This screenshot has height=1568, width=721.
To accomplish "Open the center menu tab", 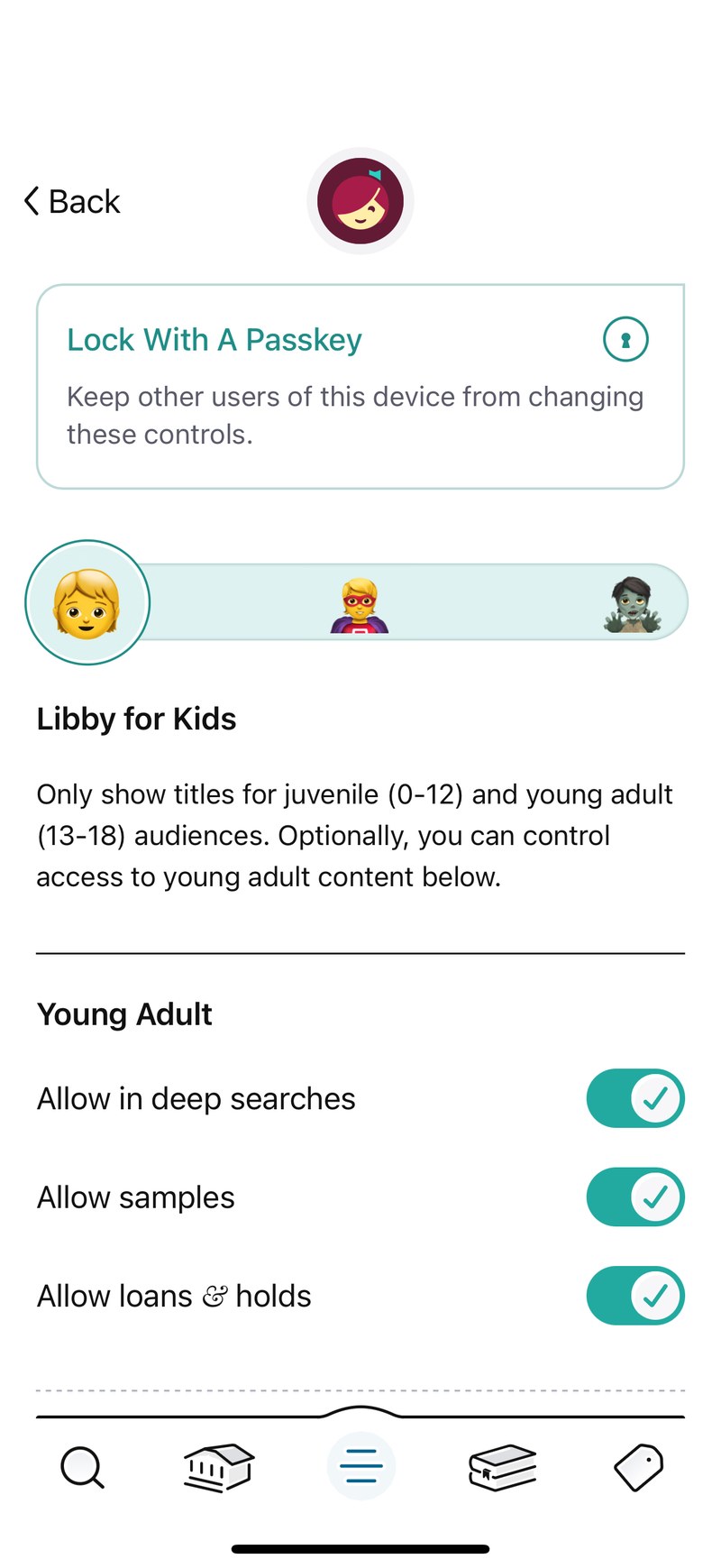I will 360,1467.
